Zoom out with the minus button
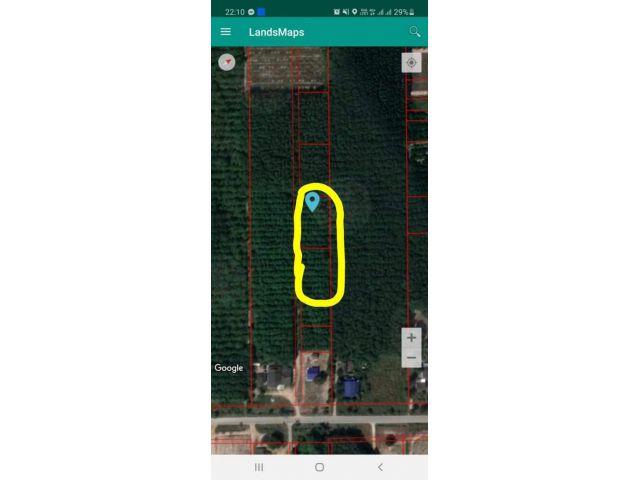This screenshot has height=480, width=640. (x=411, y=358)
